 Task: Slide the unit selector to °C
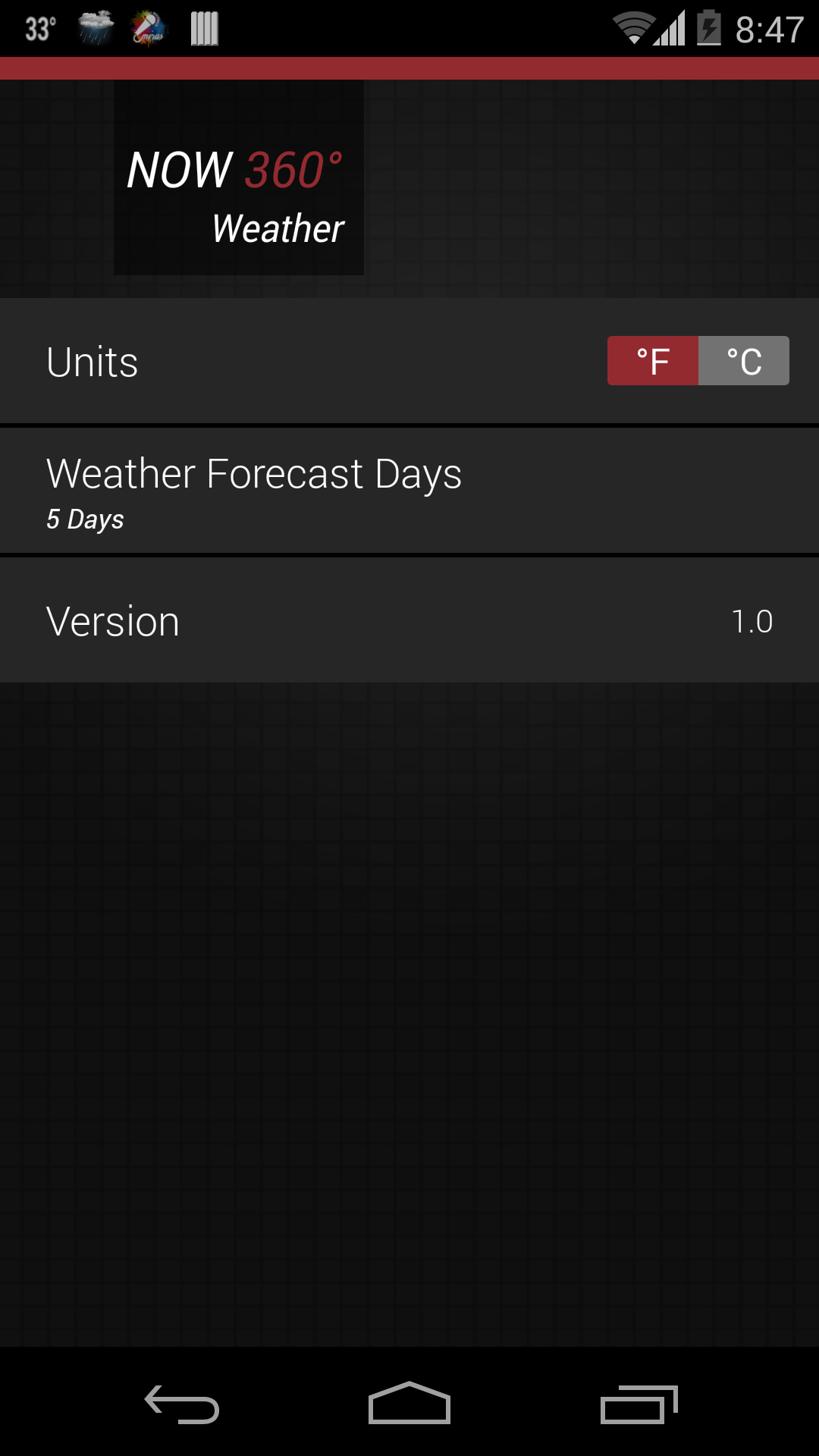pyautogui.click(x=742, y=361)
